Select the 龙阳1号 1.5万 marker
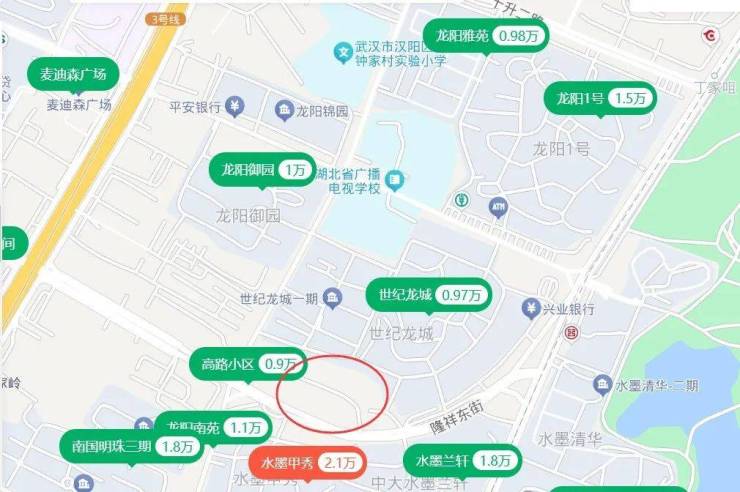Screen dimensions: 740x492 (599, 98)
